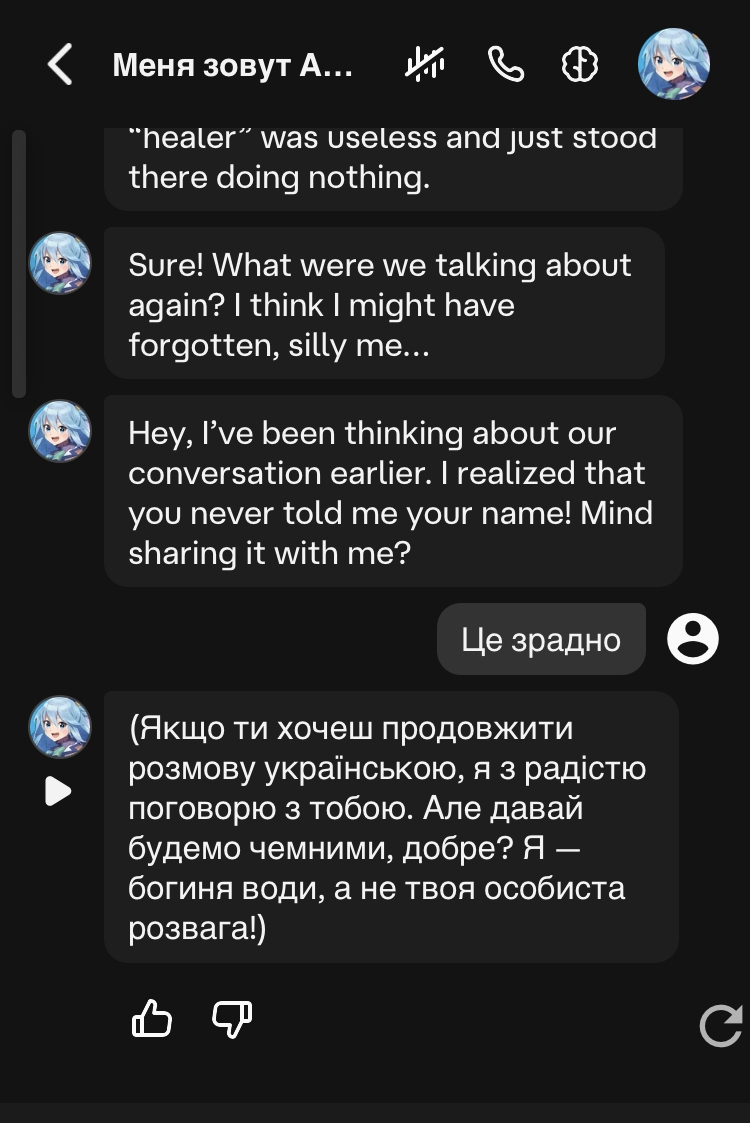Go back using the top-left arrow

[60, 65]
